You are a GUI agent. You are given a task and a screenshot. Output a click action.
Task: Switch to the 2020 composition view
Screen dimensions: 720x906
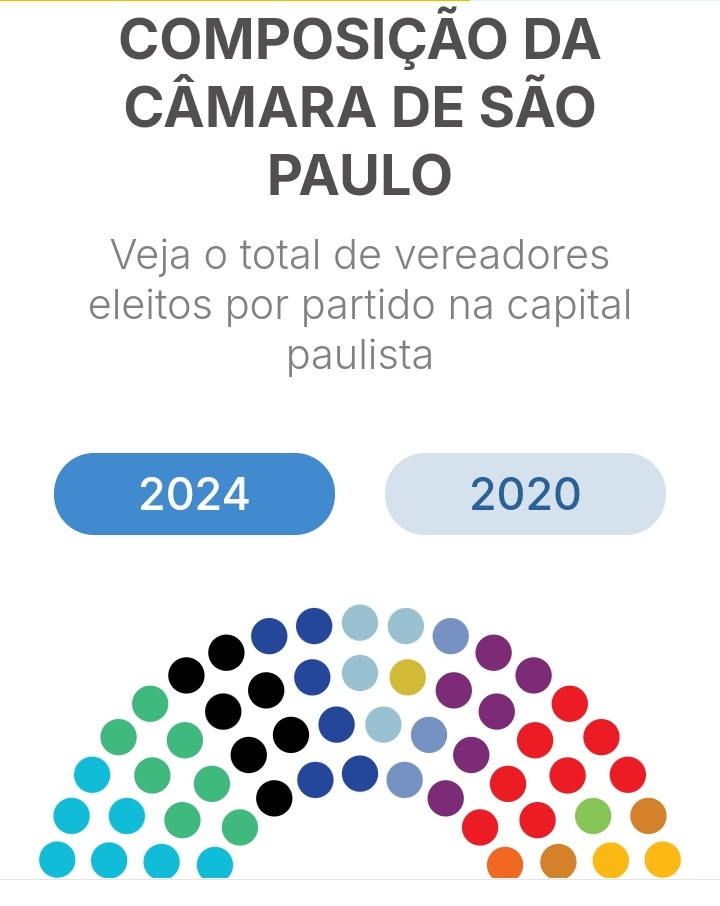point(525,494)
